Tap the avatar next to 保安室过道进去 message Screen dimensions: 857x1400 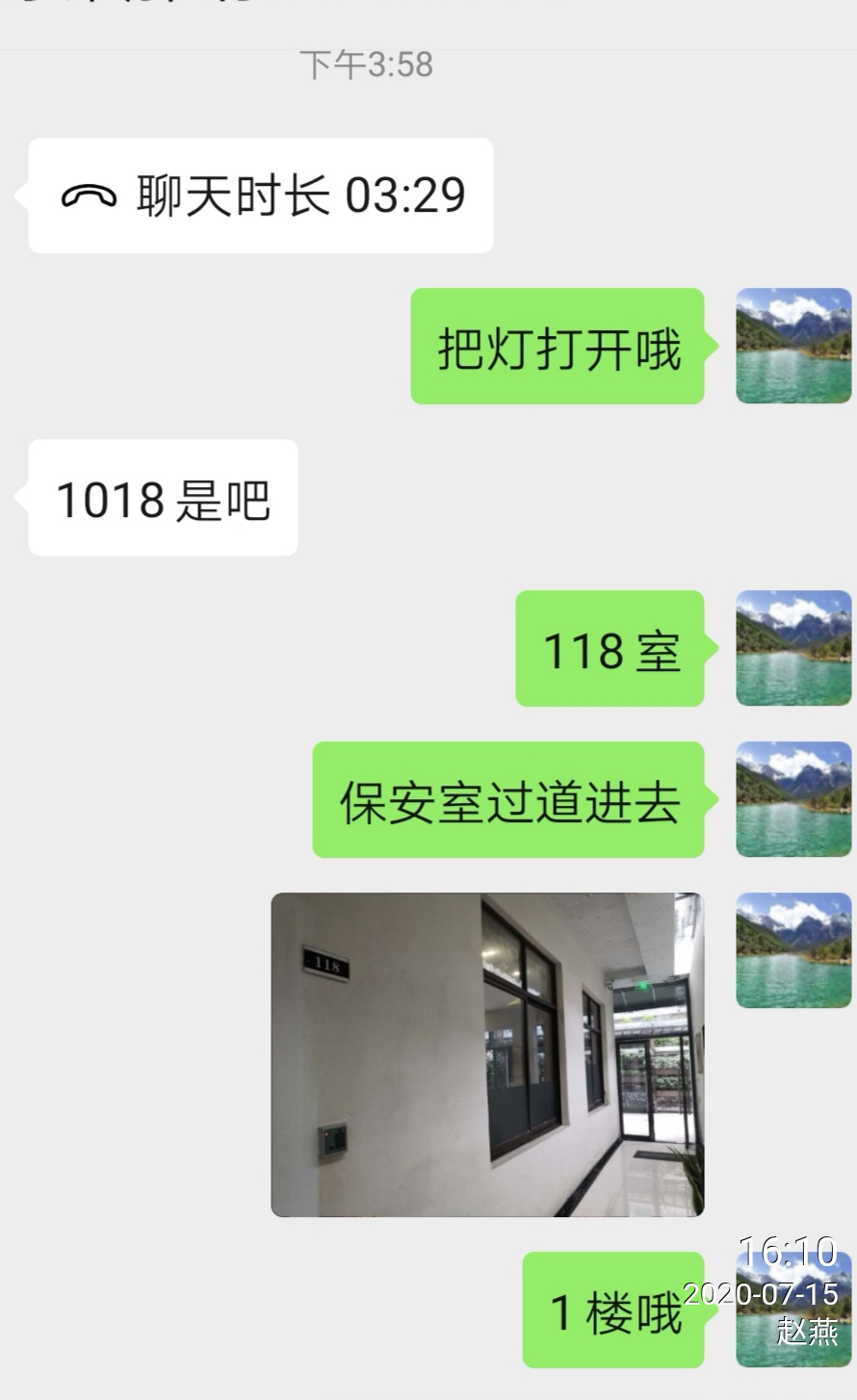(x=793, y=799)
